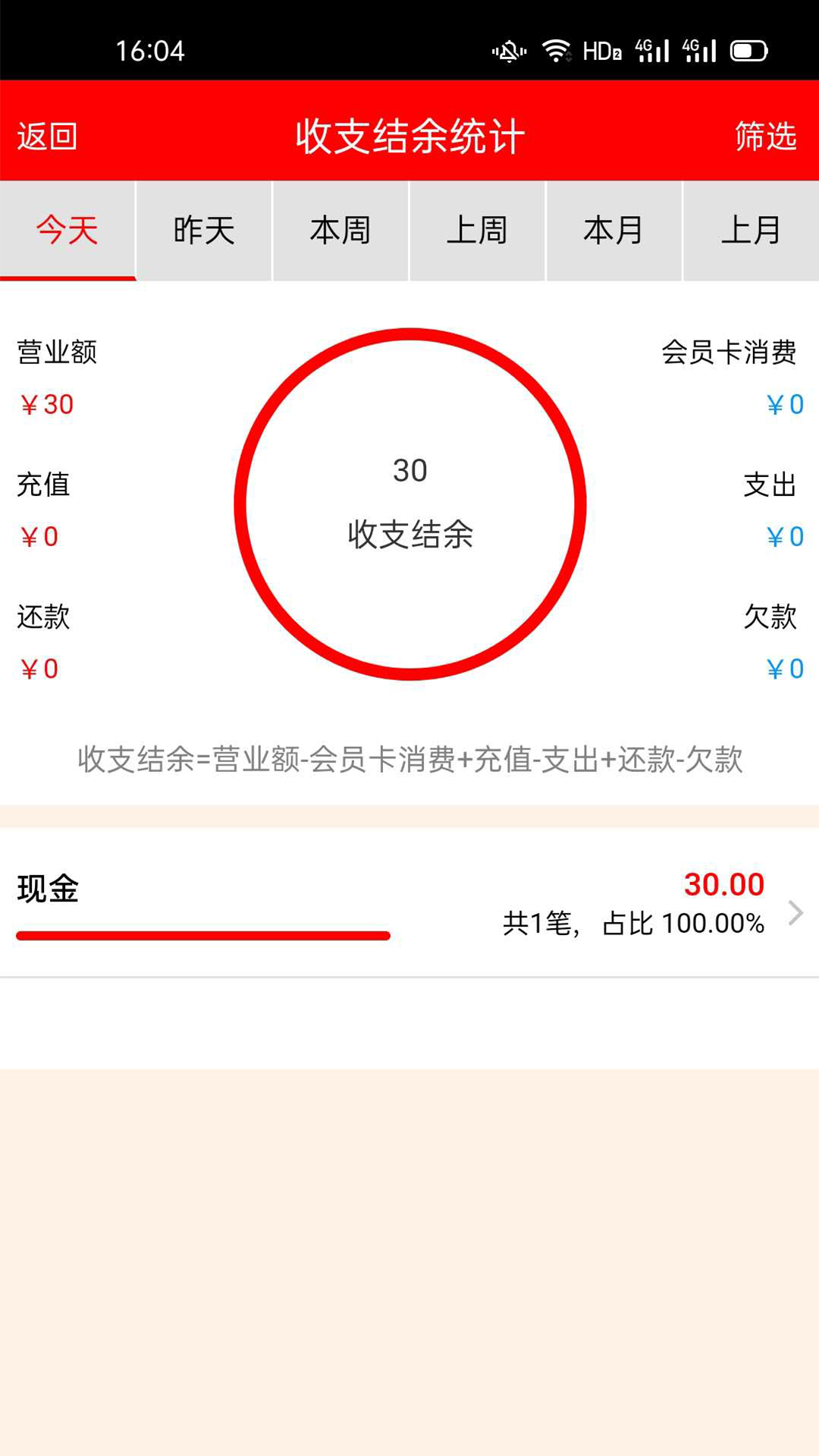Open the 现金 payment details row
This screenshot has width=819, height=1456.
pyautogui.click(x=409, y=904)
